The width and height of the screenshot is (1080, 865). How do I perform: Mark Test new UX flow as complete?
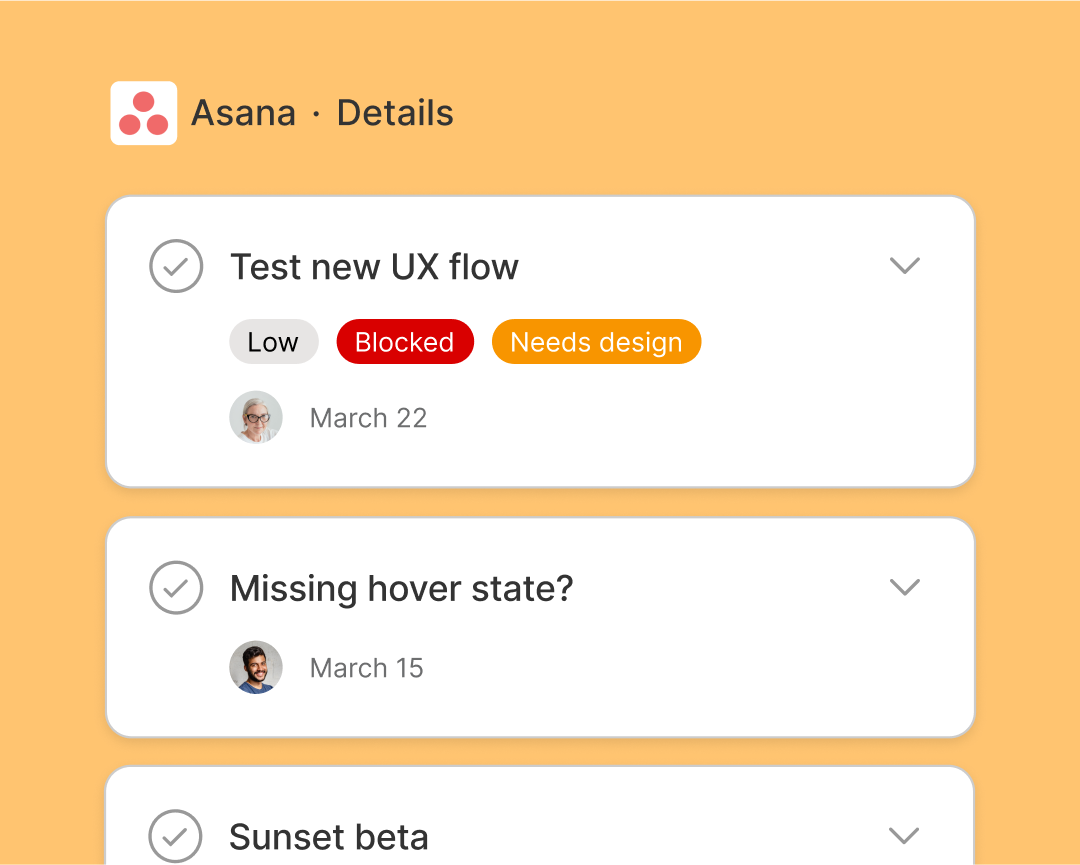176,266
